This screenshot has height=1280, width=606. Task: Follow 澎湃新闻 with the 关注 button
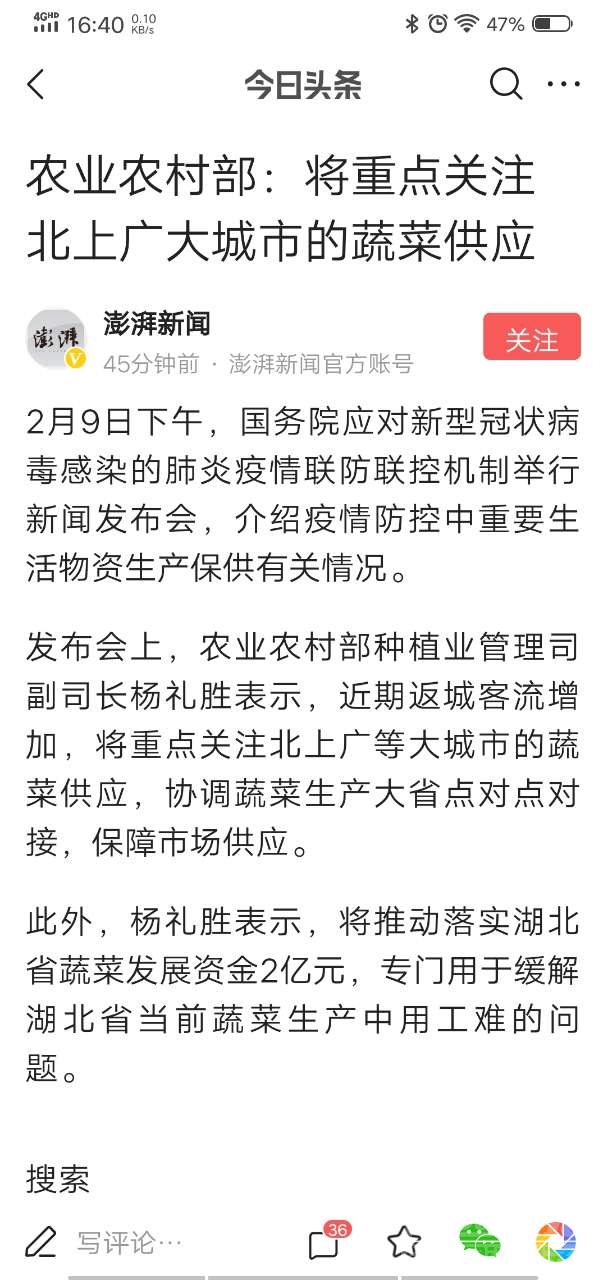pyautogui.click(x=531, y=338)
